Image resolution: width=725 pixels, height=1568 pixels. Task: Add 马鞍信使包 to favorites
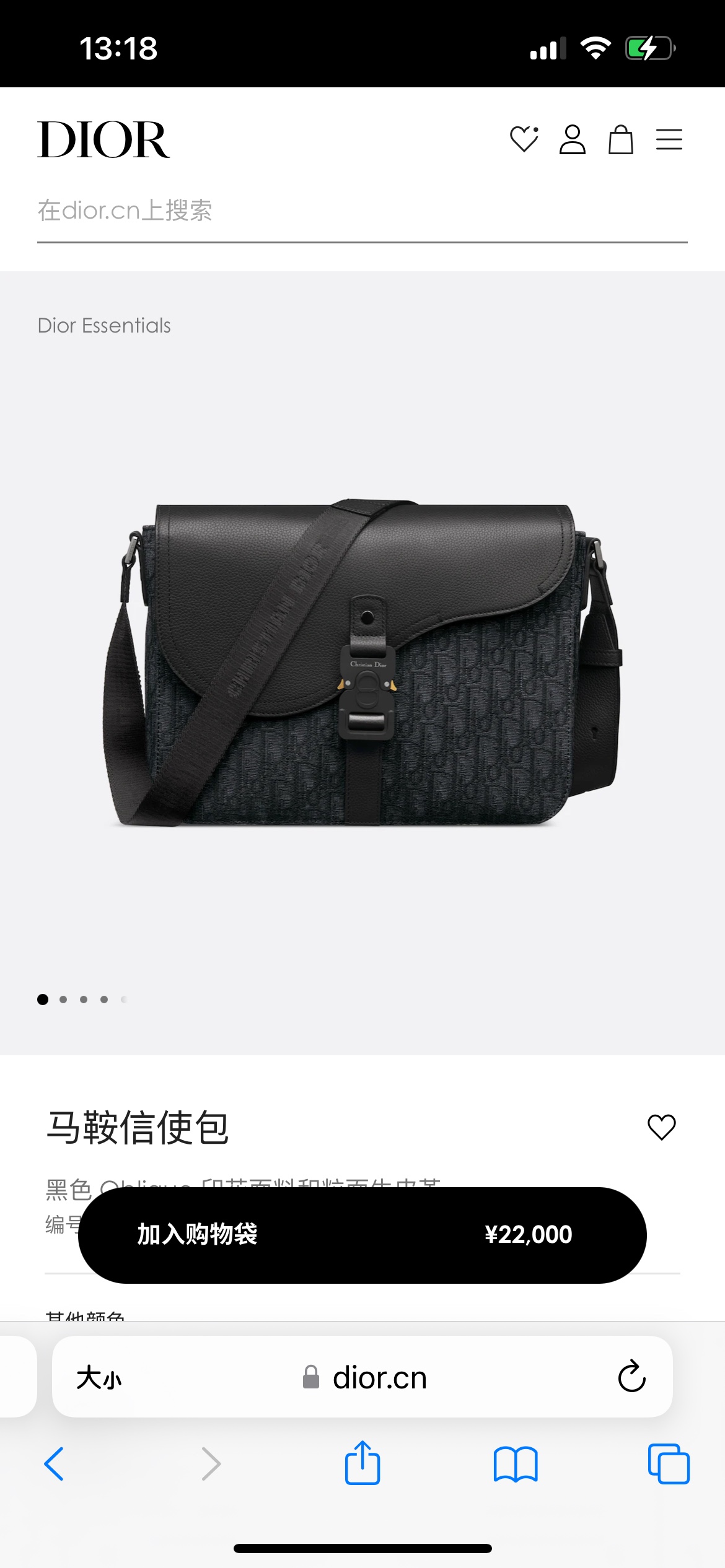(x=661, y=1127)
